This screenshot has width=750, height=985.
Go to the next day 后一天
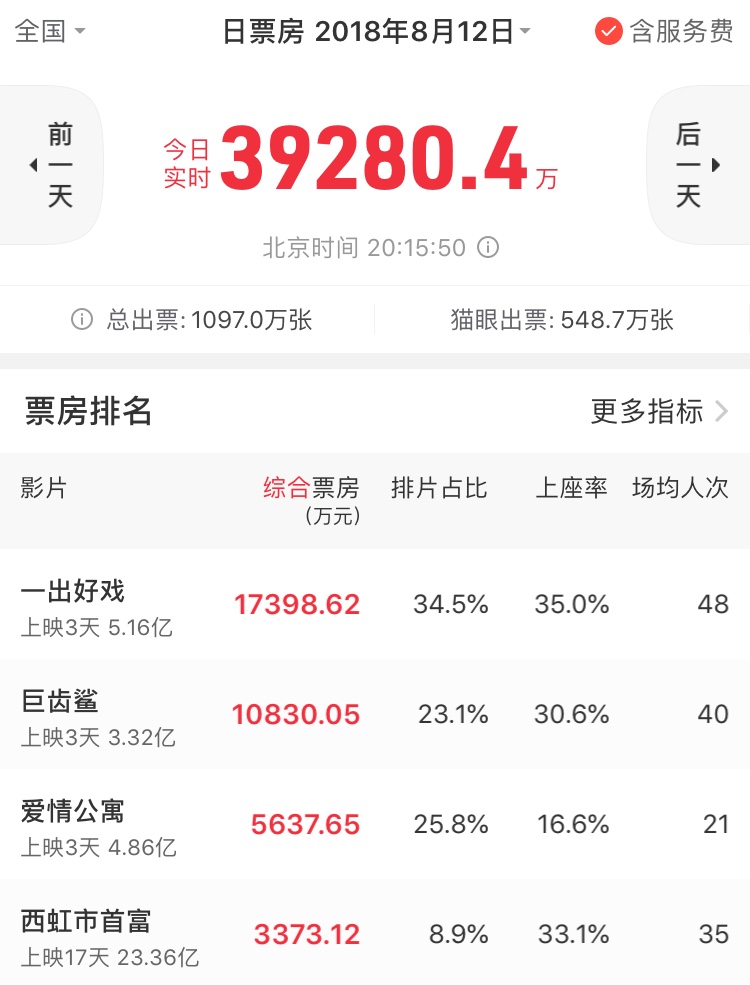(x=696, y=165)
